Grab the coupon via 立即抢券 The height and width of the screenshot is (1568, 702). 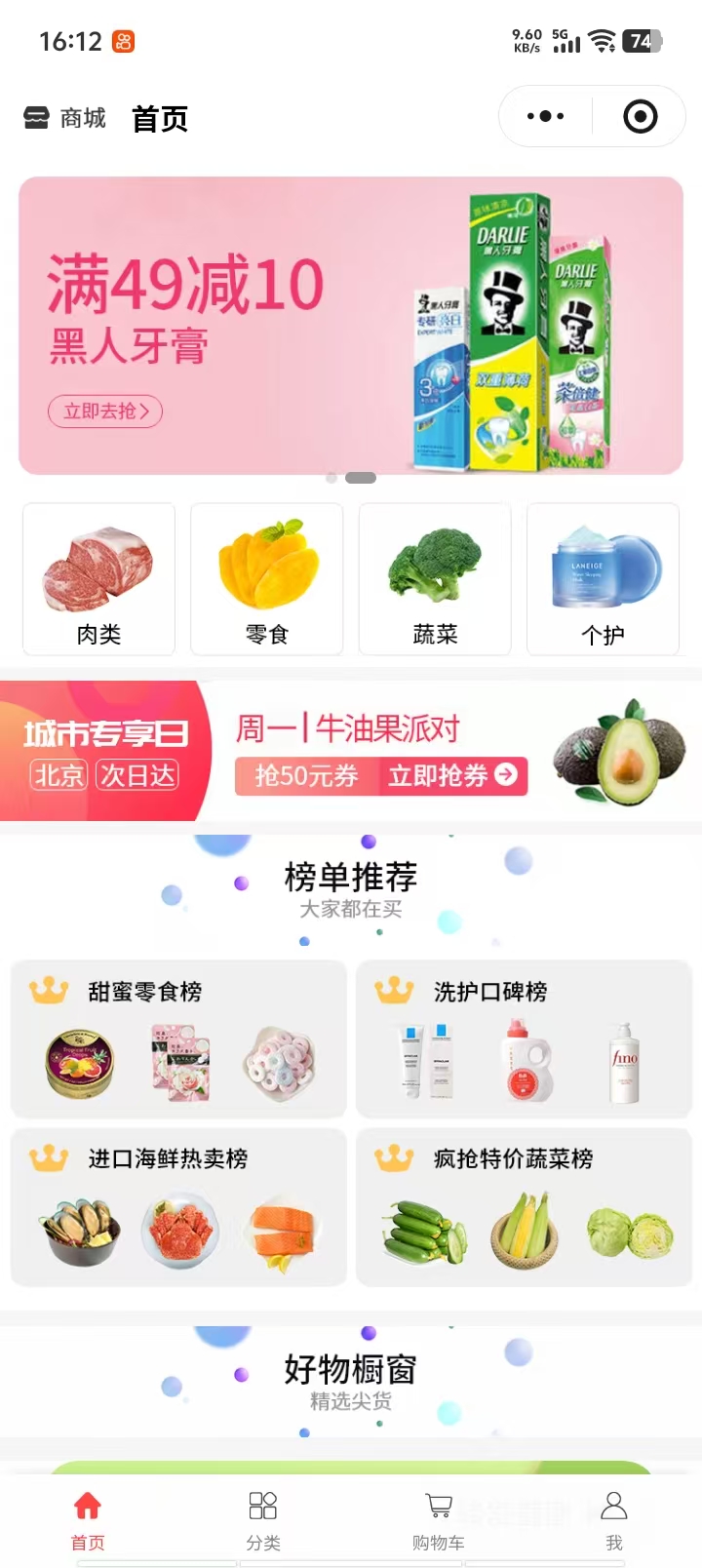click(x=452, y=775)
